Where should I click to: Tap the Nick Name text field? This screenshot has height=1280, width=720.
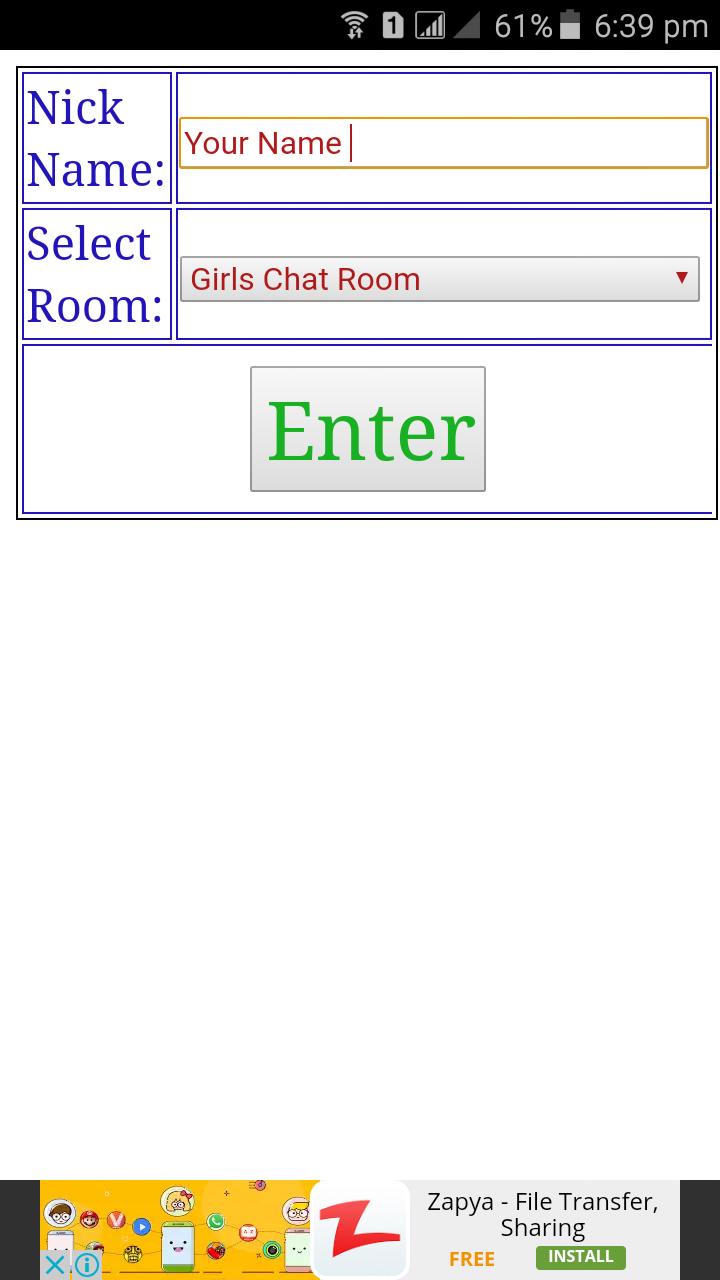443,143
